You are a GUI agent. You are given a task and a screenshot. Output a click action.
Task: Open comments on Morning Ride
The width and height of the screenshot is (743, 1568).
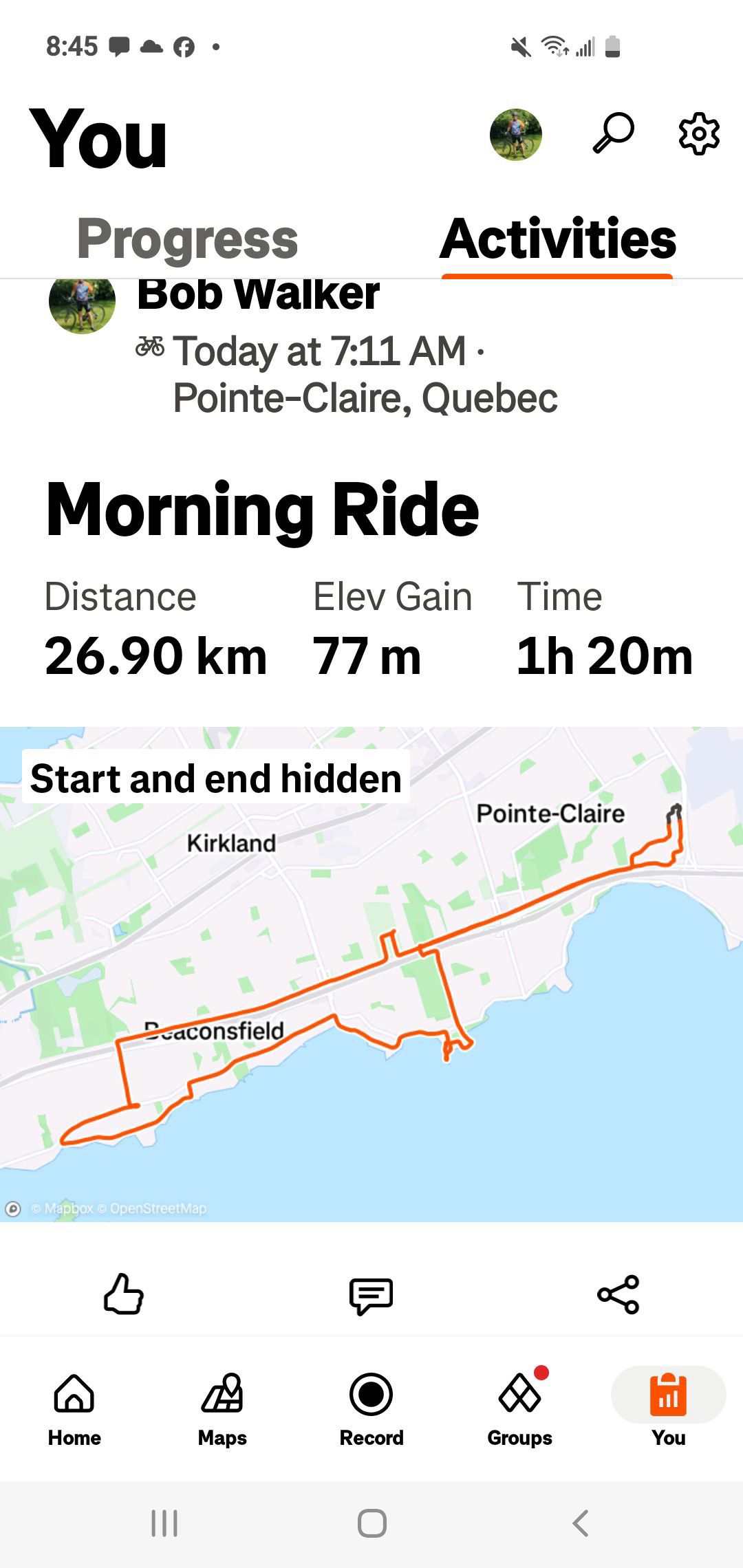371,1296
